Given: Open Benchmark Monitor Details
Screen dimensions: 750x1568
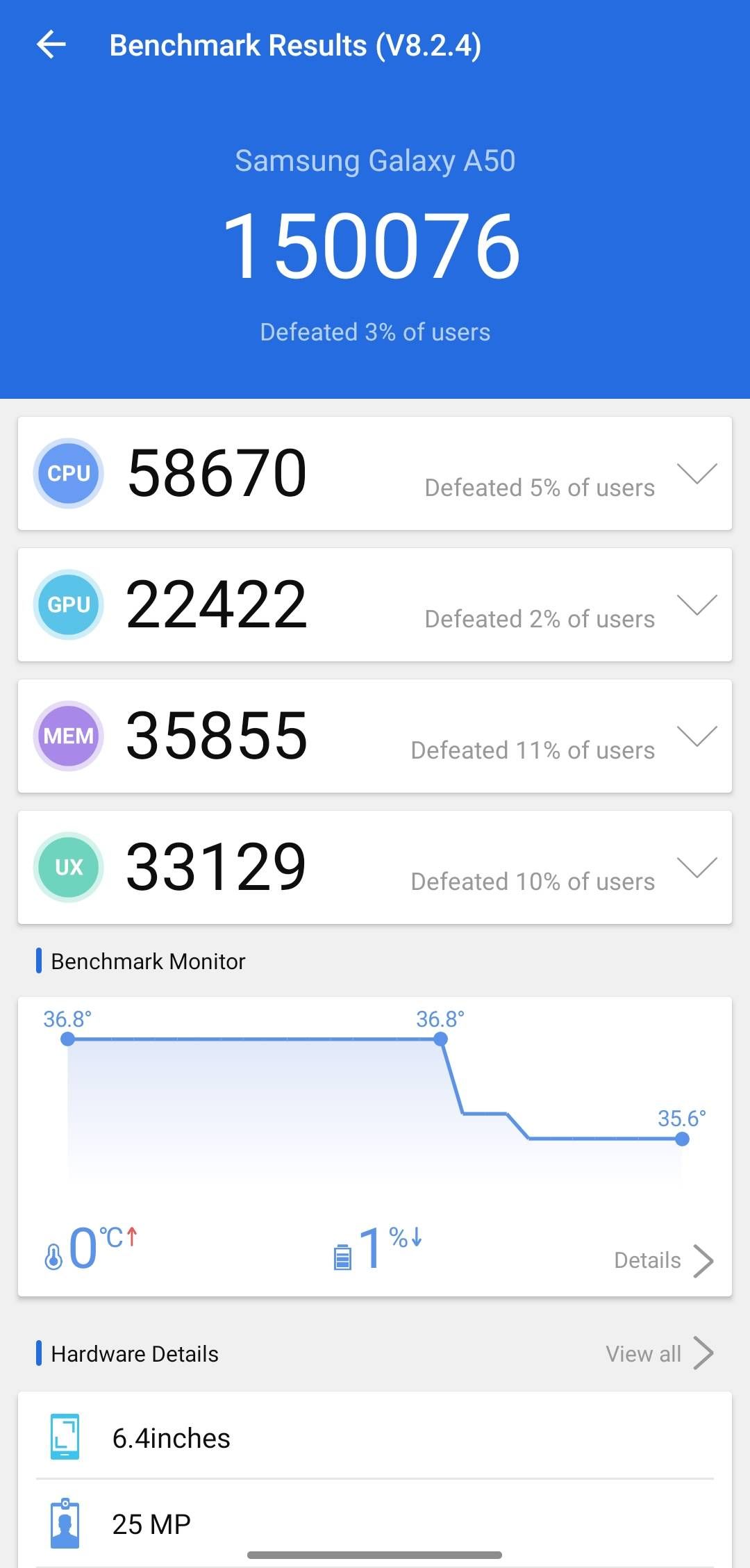Looking at the screenshot, I should (x=663, y=1260).
